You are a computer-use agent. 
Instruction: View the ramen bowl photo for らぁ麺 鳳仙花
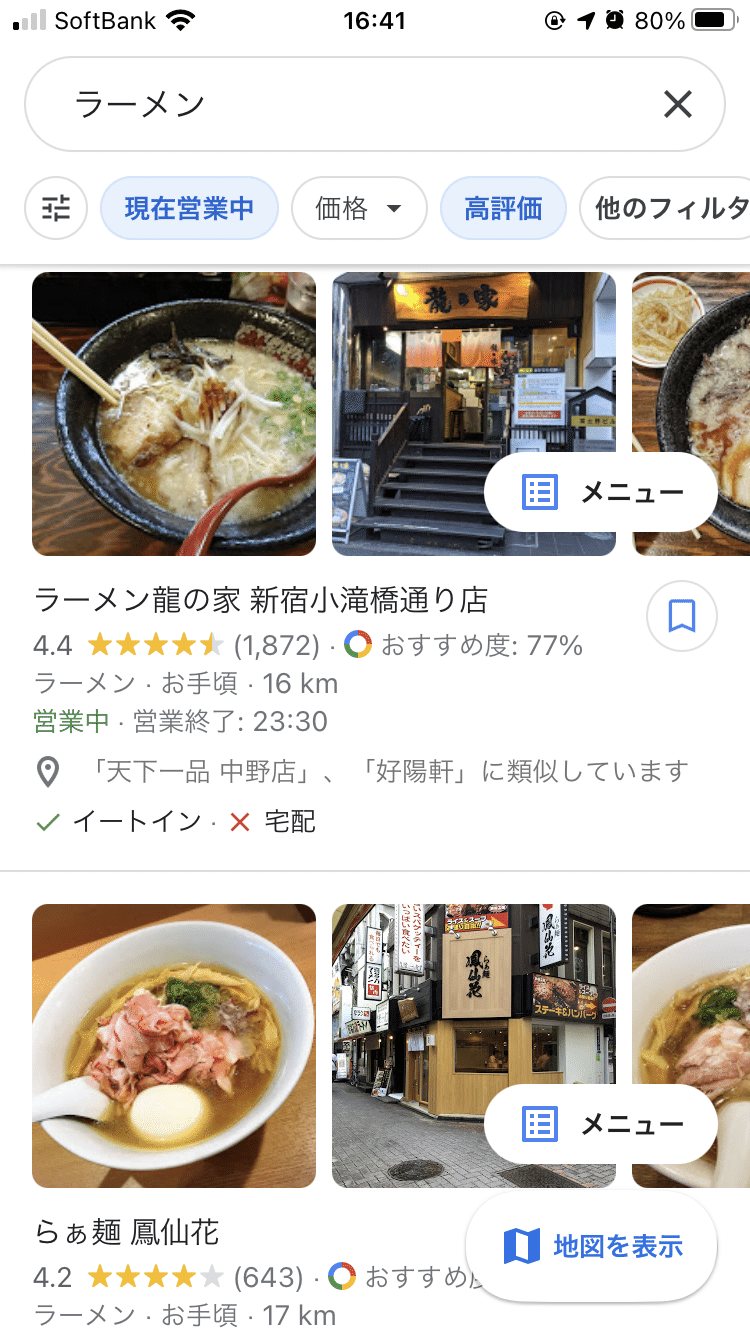coord(174,1046)
